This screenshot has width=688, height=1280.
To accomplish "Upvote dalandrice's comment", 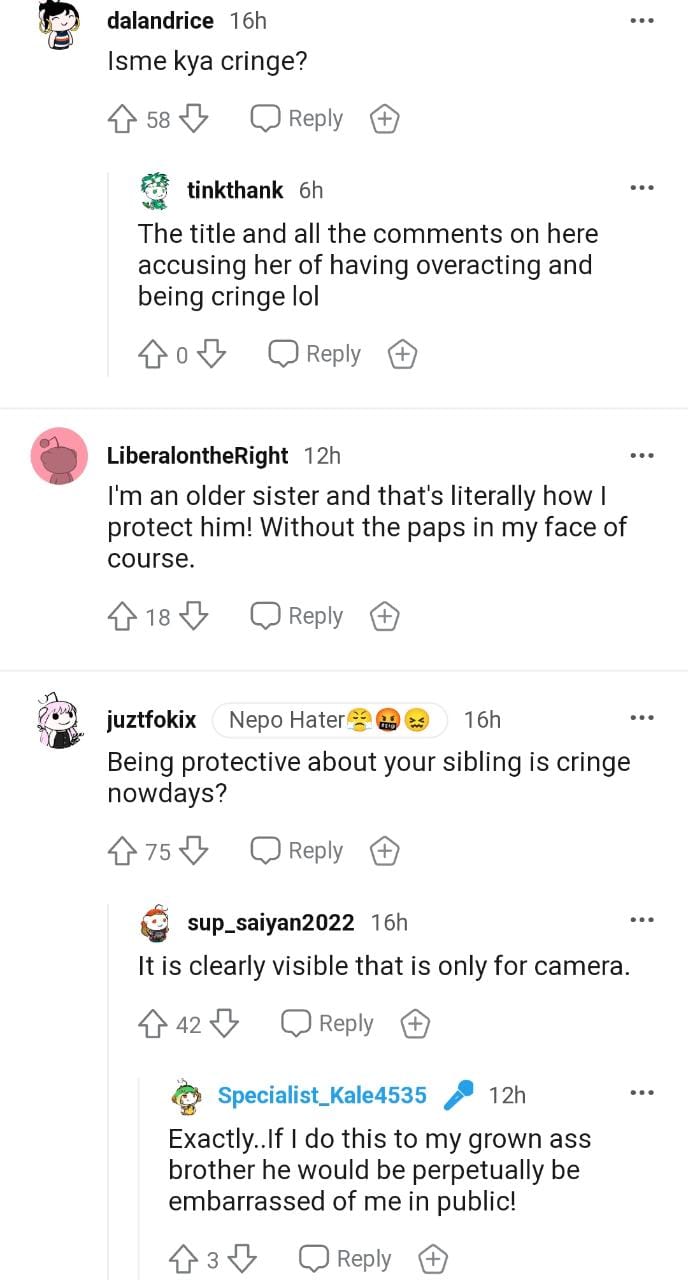I will point(122,120).
